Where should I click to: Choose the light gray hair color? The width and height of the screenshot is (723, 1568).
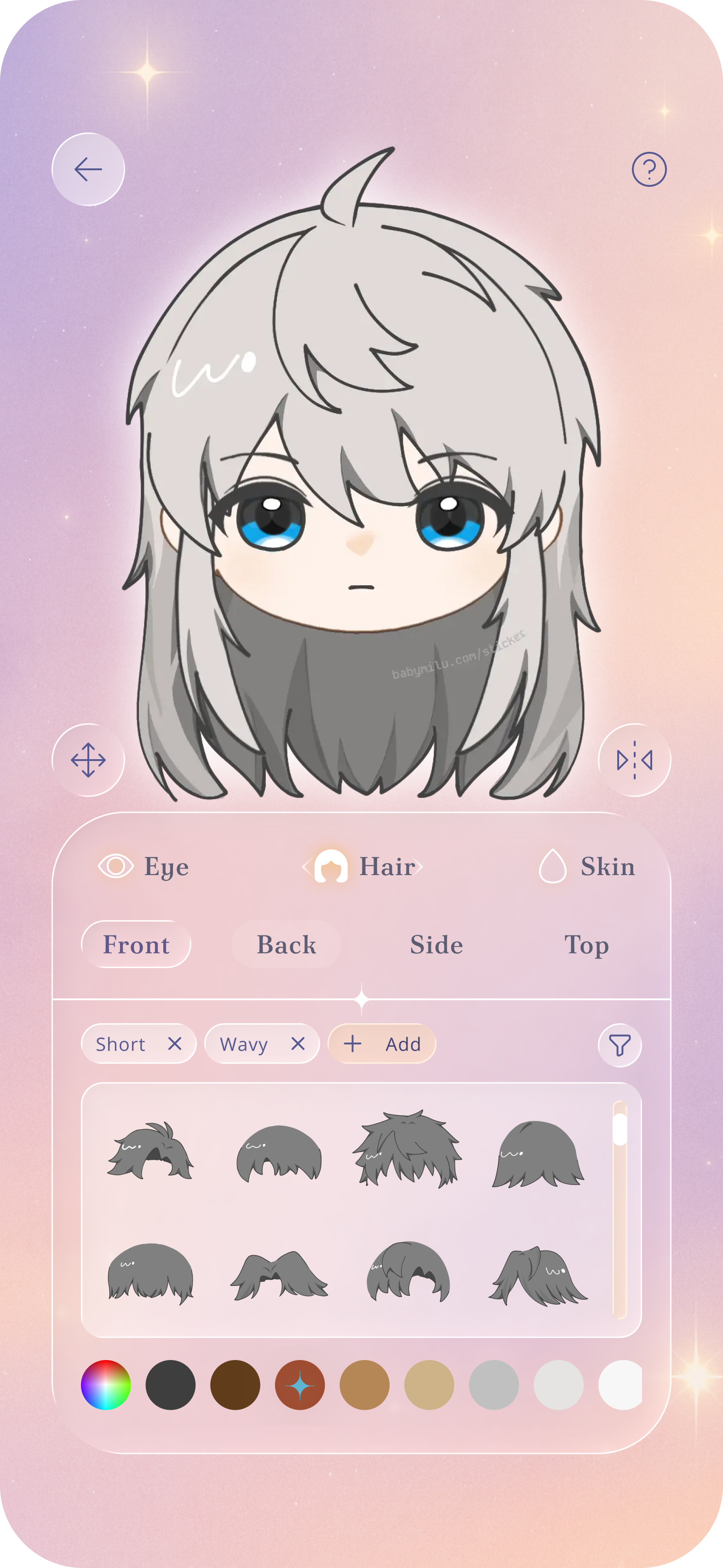pos(558,1385)
